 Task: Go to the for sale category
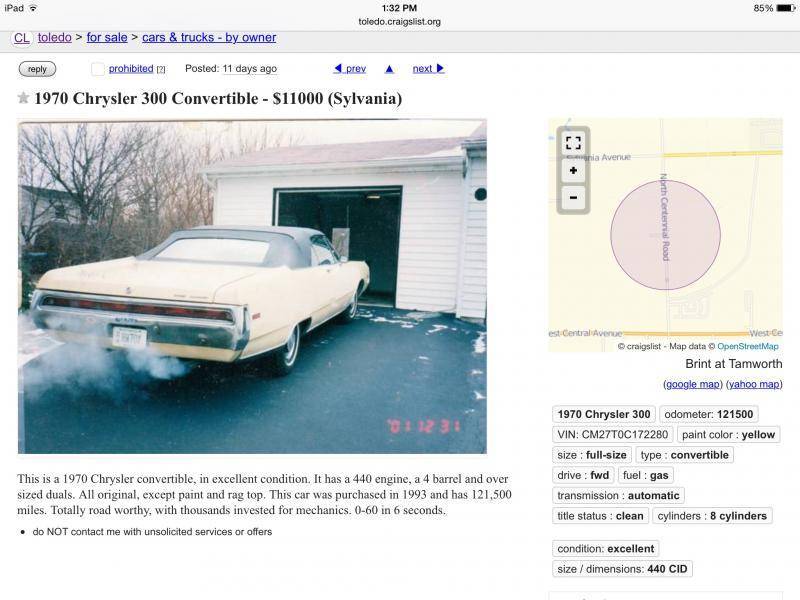click(107, 38)
